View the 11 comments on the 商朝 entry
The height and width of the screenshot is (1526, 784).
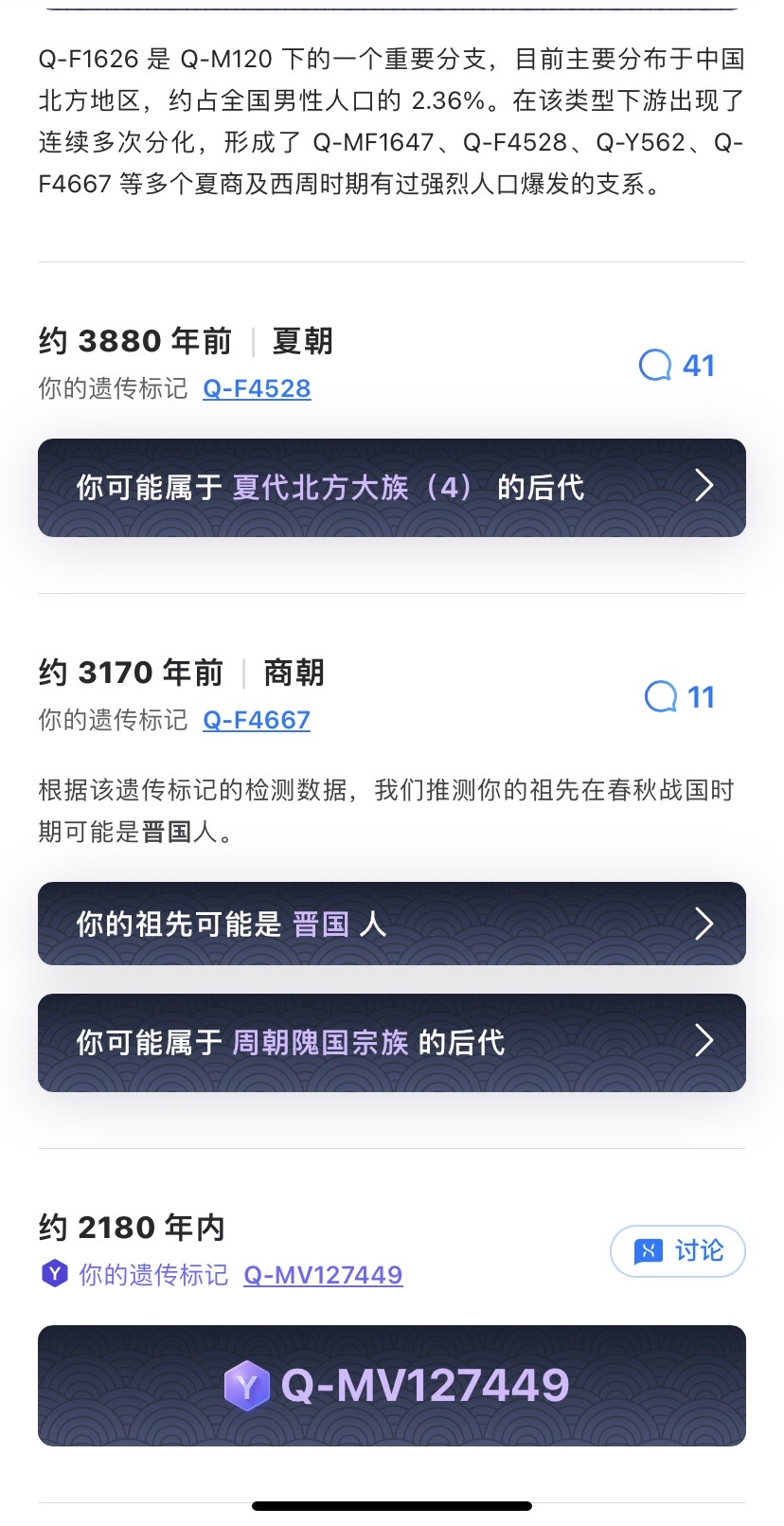(x=679, y=697)
